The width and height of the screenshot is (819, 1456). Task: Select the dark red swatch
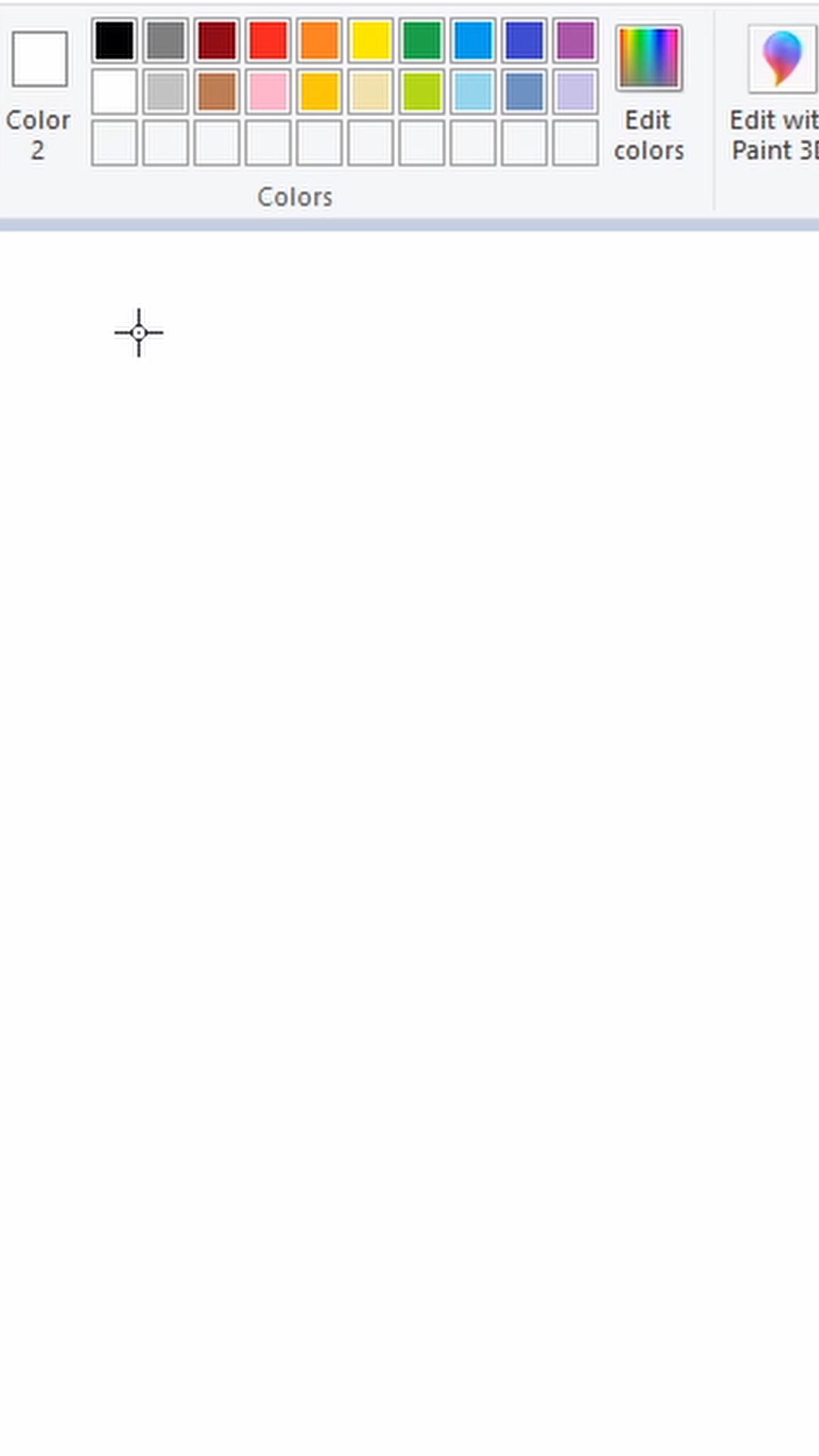tap(217, 40)
